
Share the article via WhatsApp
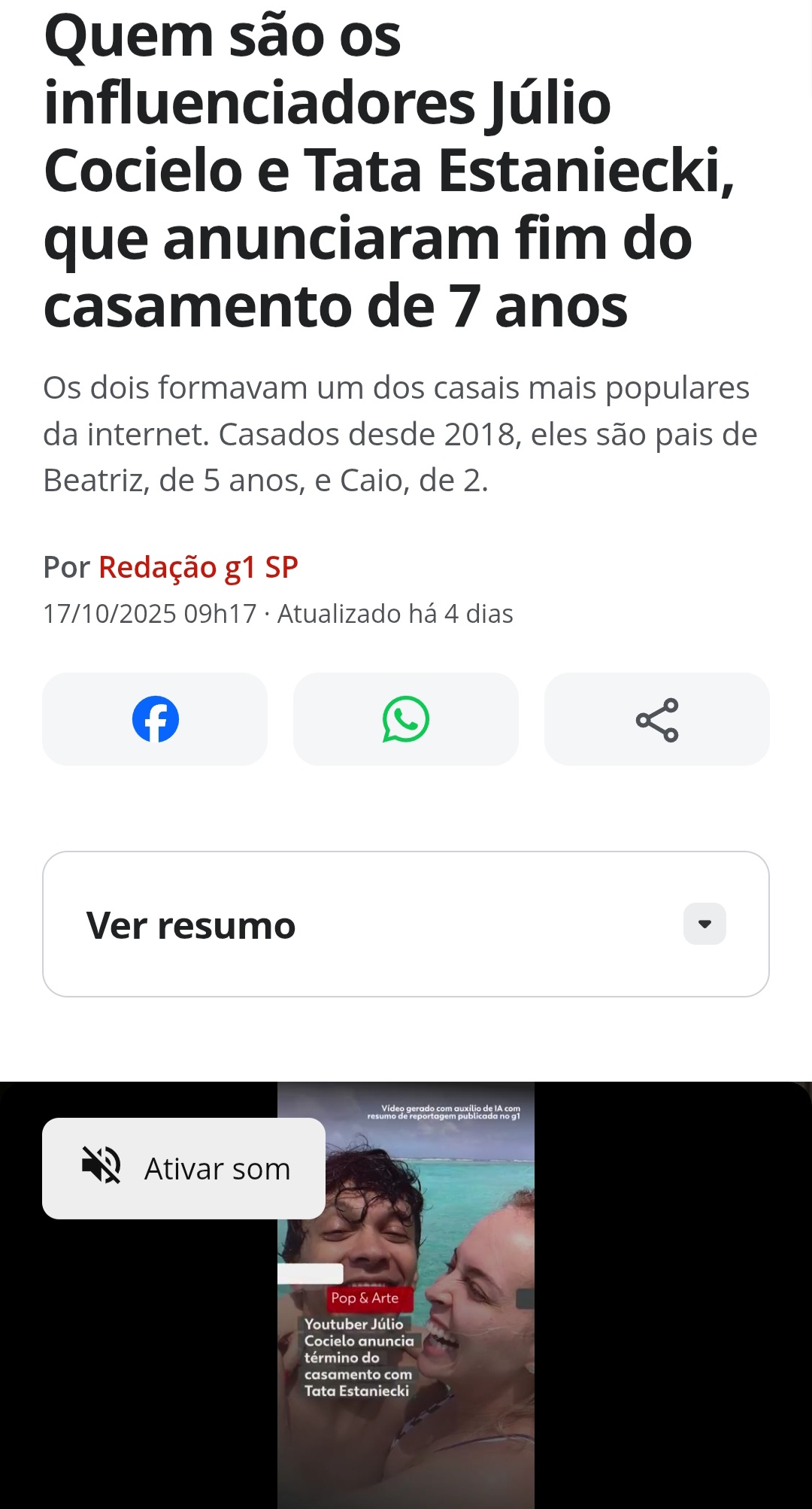point(406,719)
